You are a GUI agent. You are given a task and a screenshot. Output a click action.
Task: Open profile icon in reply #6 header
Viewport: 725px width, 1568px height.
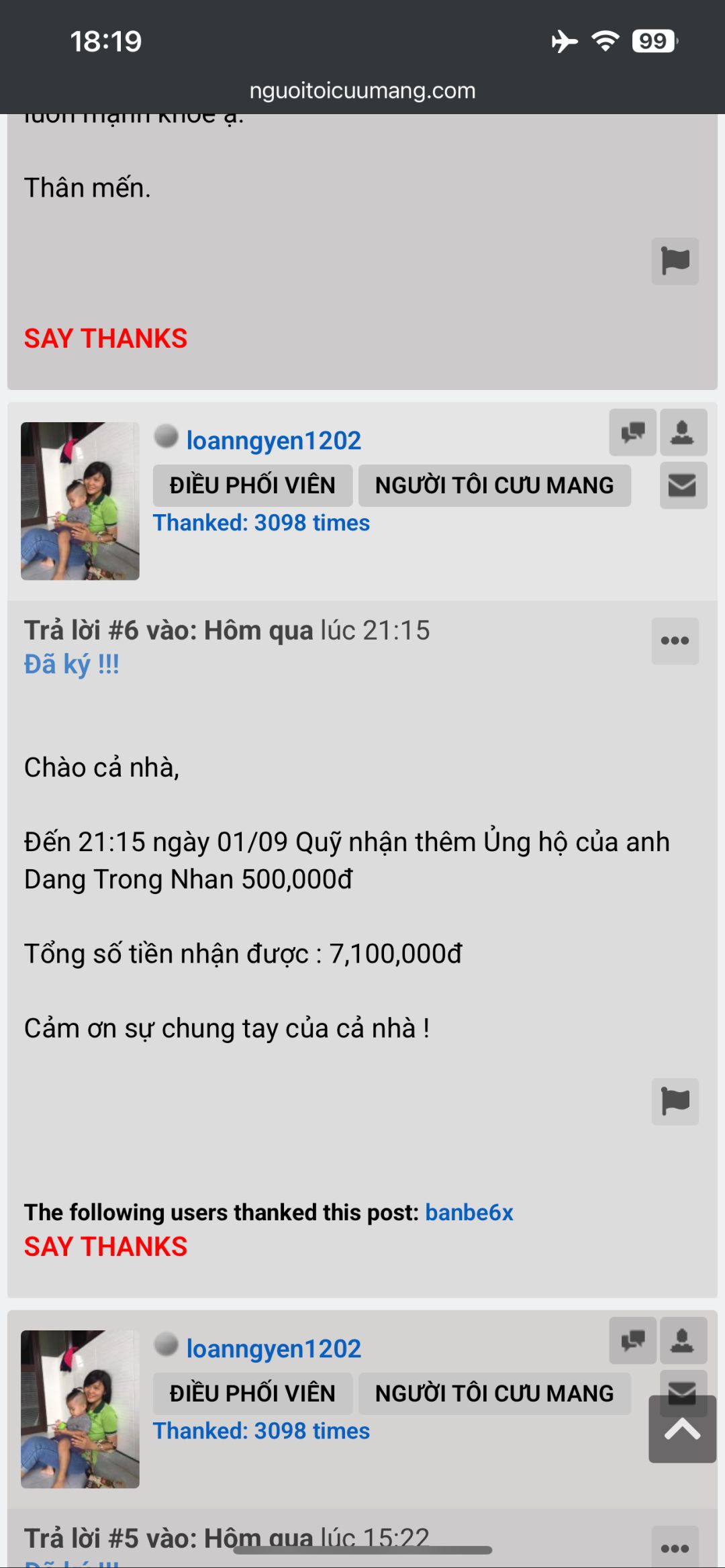(x=683, y=432)
